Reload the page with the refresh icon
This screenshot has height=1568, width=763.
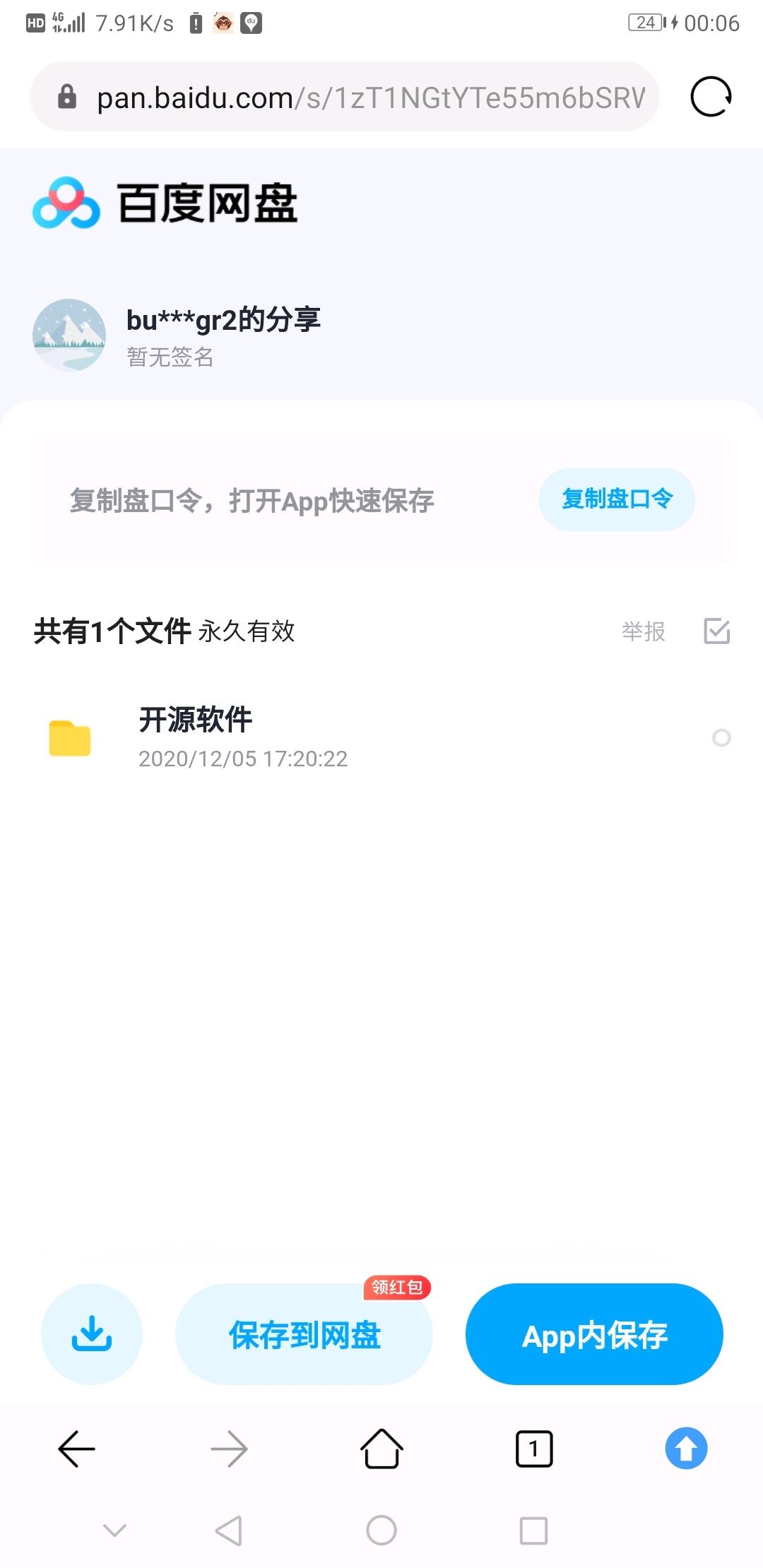710,97
